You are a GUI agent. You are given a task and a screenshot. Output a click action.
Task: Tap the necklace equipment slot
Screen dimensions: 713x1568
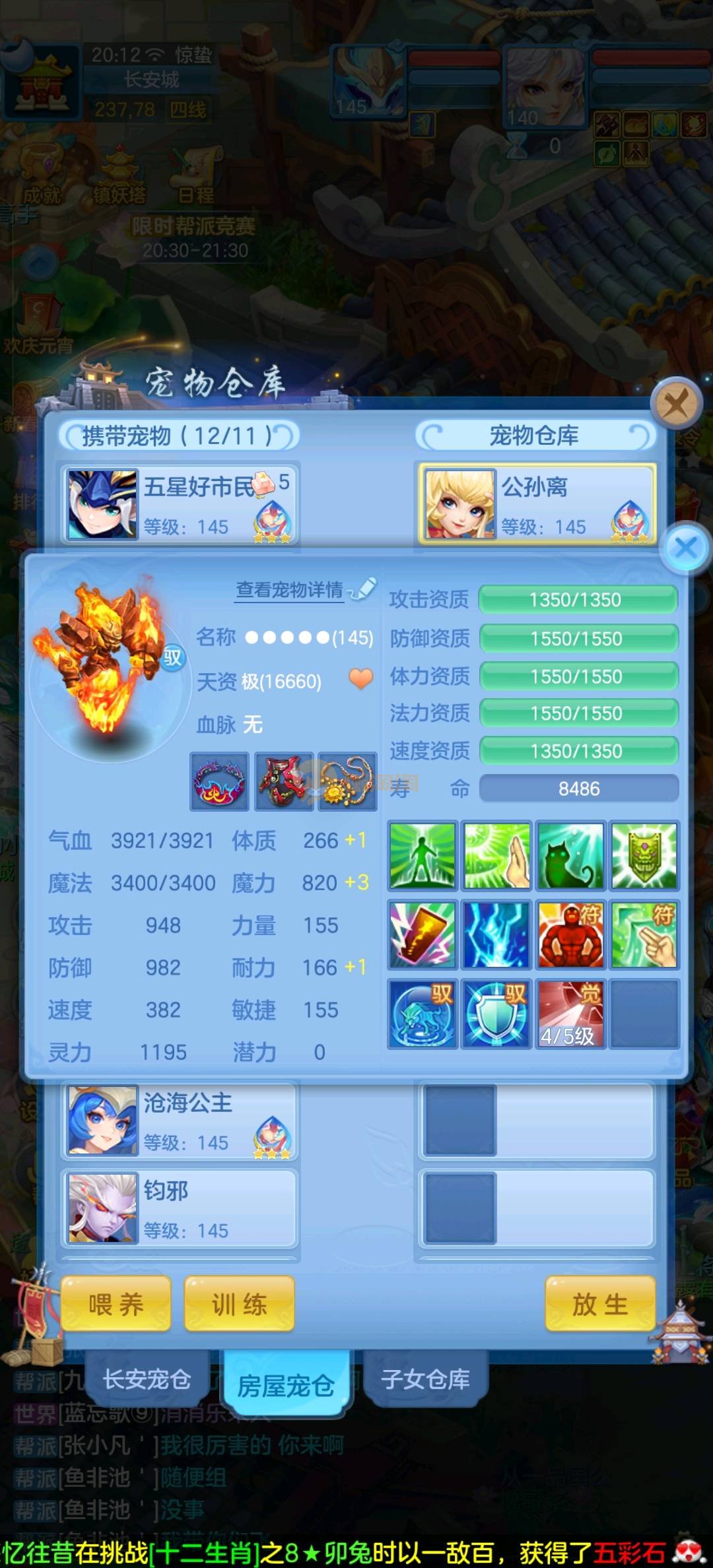tap(347, 781)
